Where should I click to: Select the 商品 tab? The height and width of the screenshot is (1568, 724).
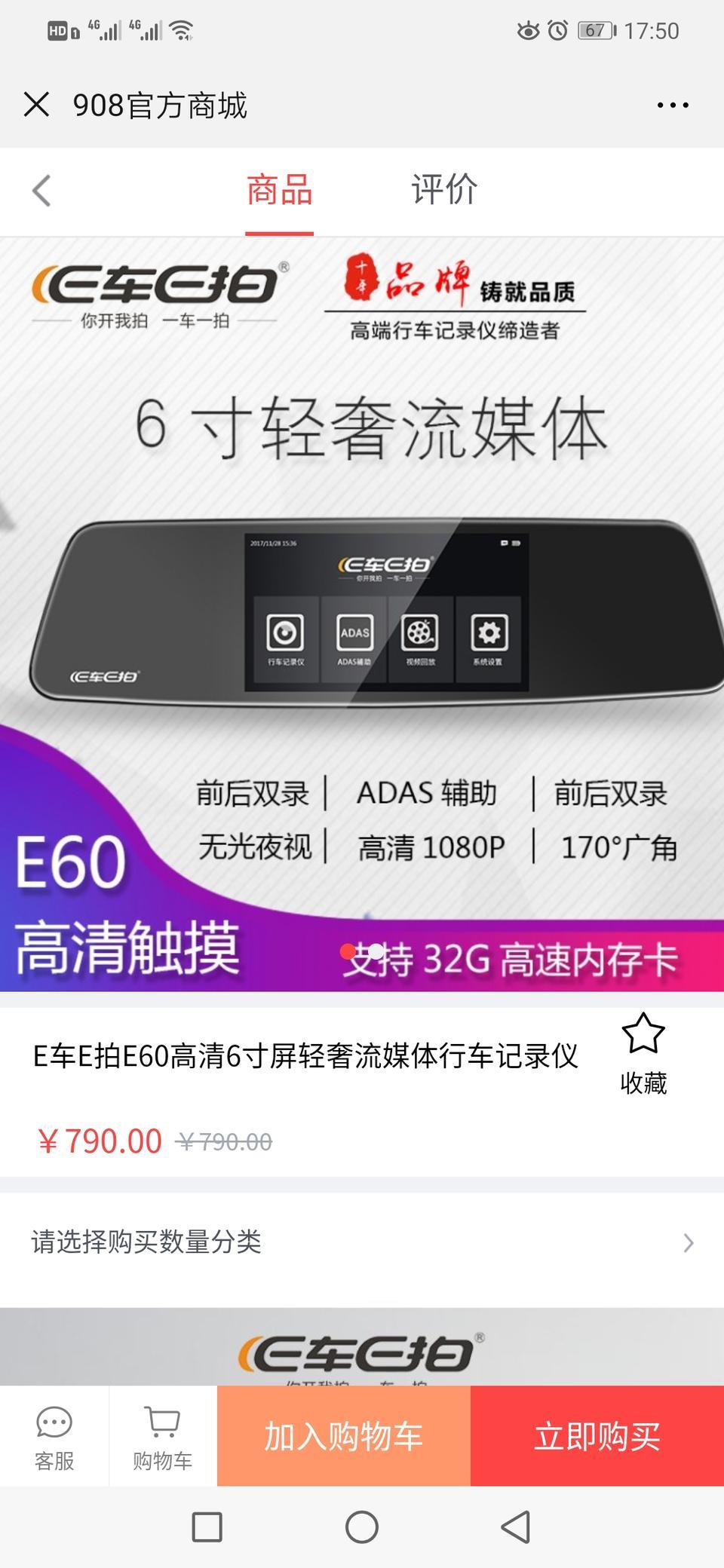coord(280,190)
